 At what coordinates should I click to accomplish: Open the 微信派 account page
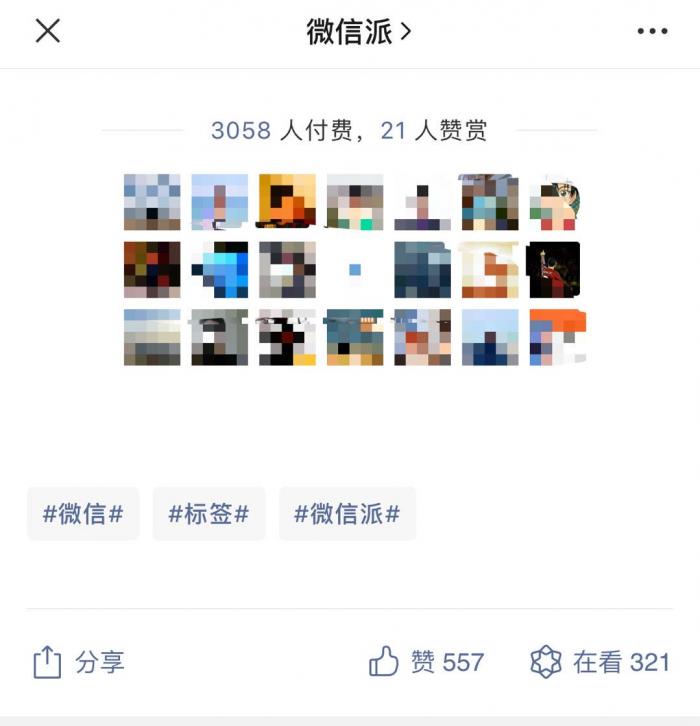358,32
